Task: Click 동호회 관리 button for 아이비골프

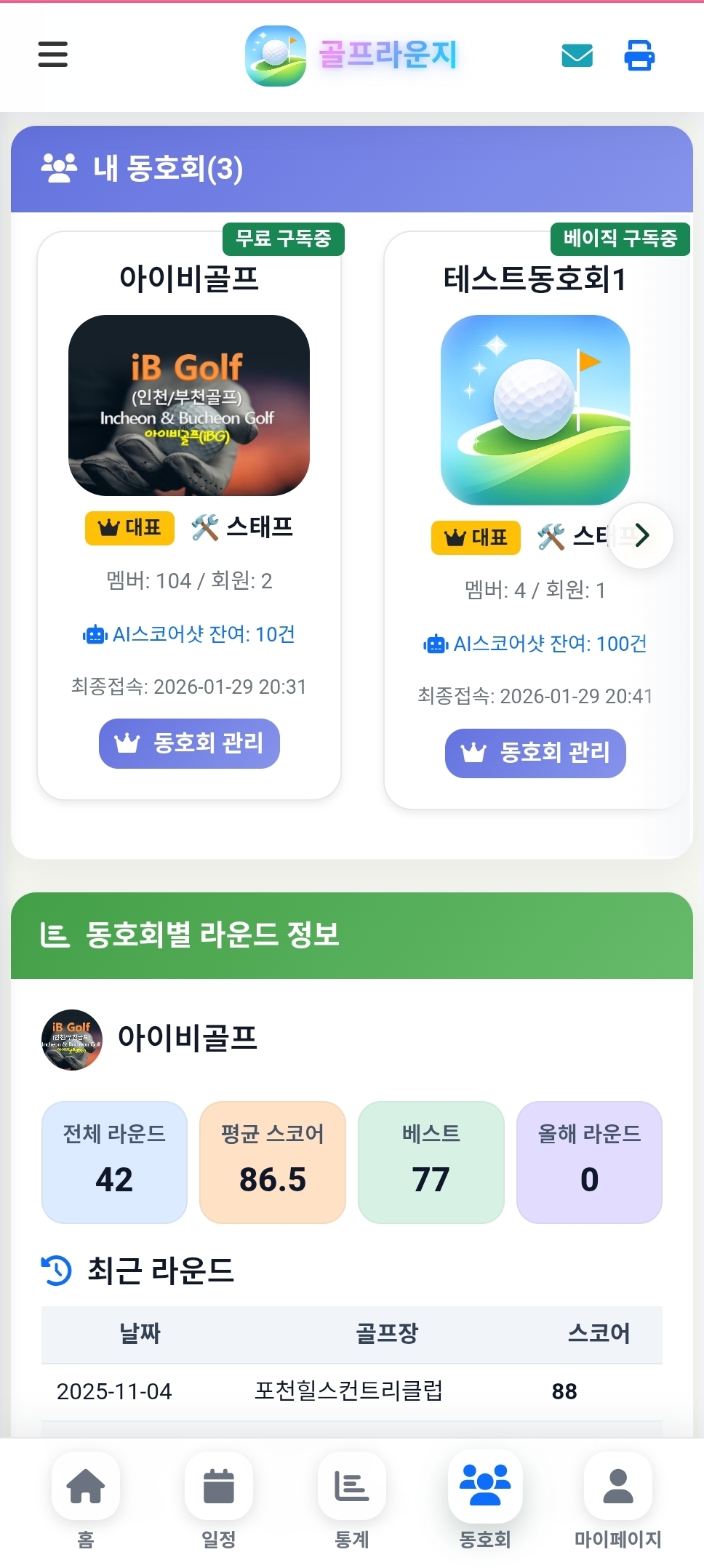Action: tap(188, 743)
